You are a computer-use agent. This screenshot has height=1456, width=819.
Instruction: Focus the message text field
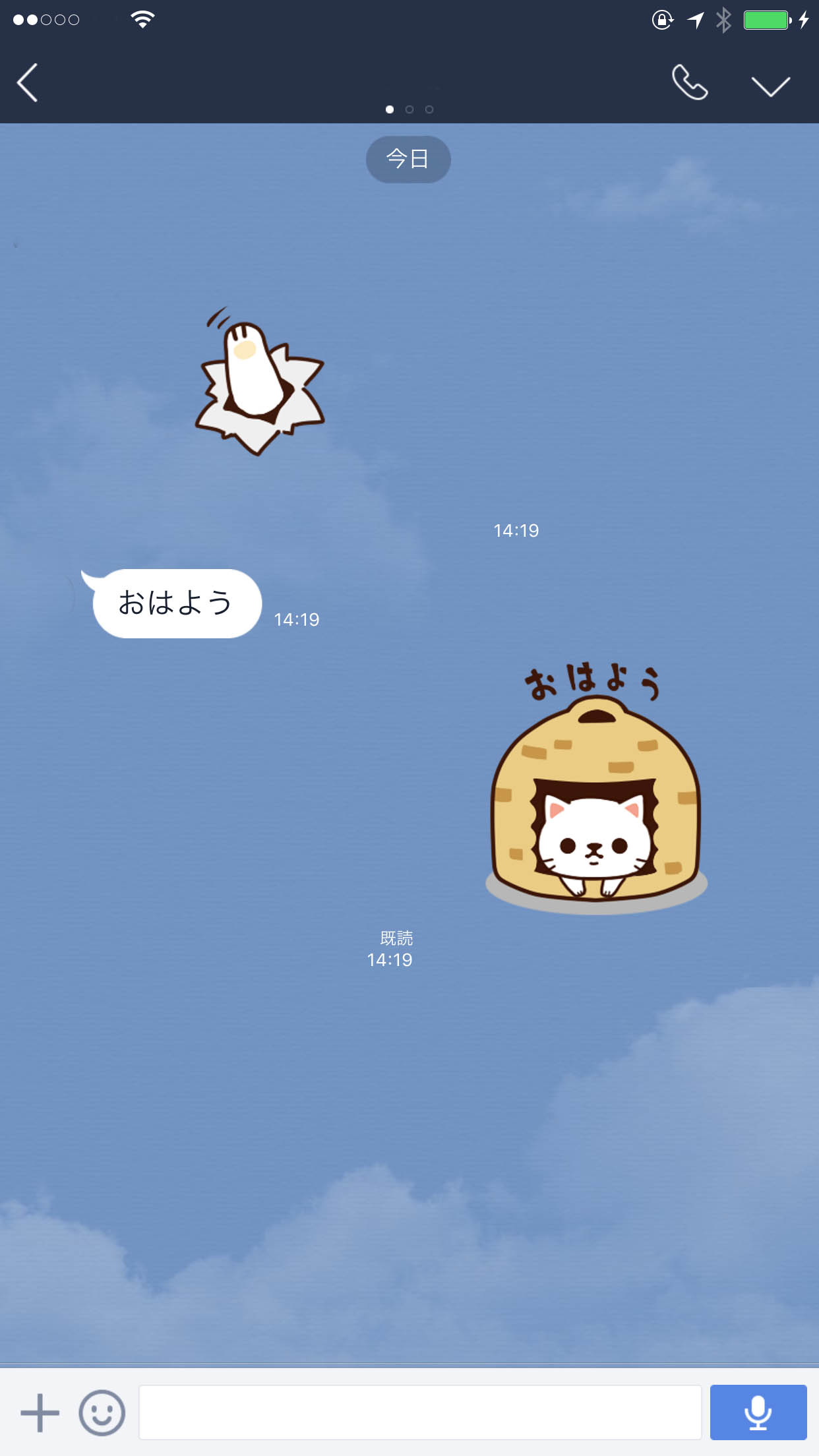tap(419, 1412)
